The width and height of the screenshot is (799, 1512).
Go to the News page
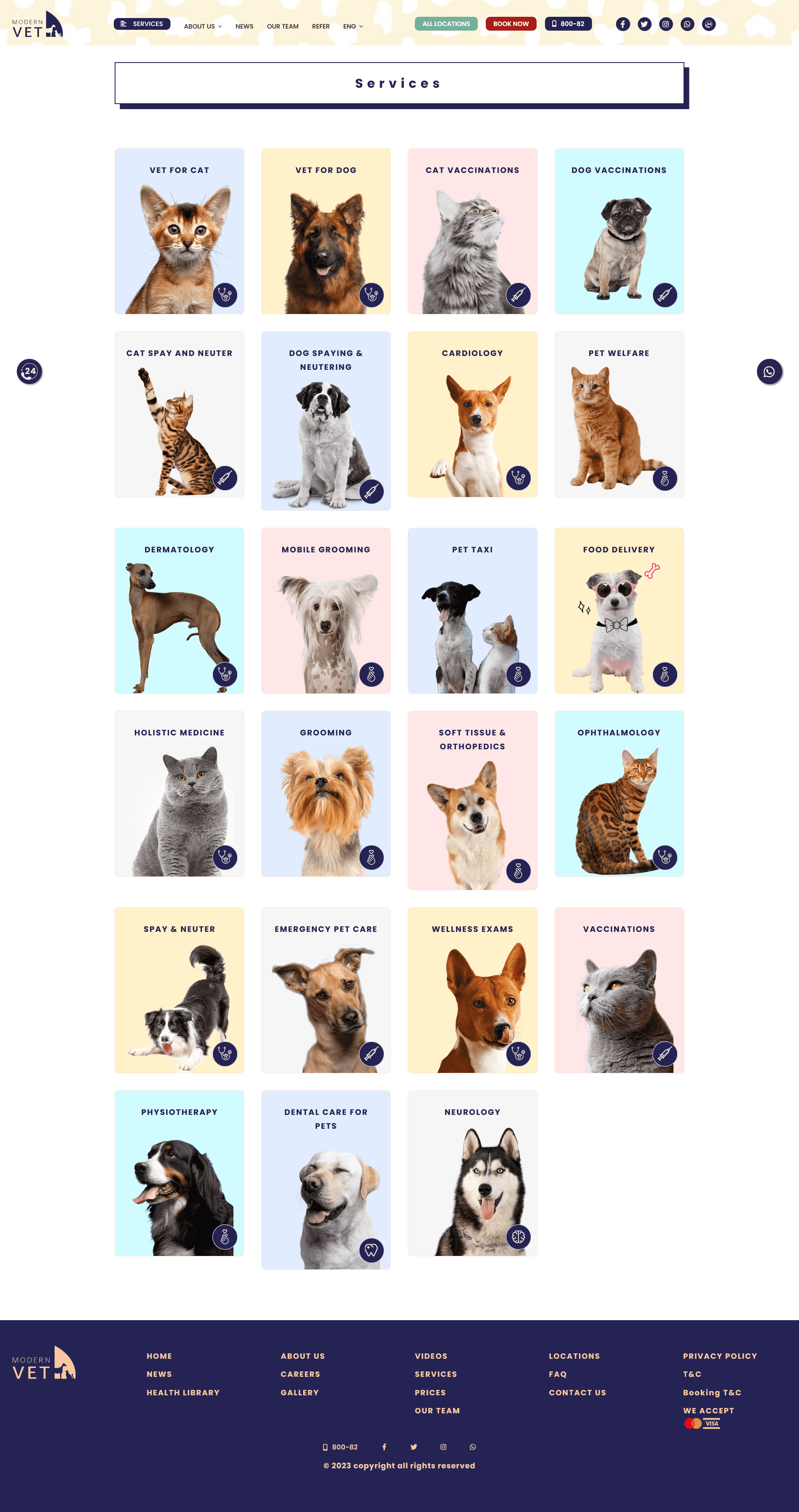tap(244, 26)
